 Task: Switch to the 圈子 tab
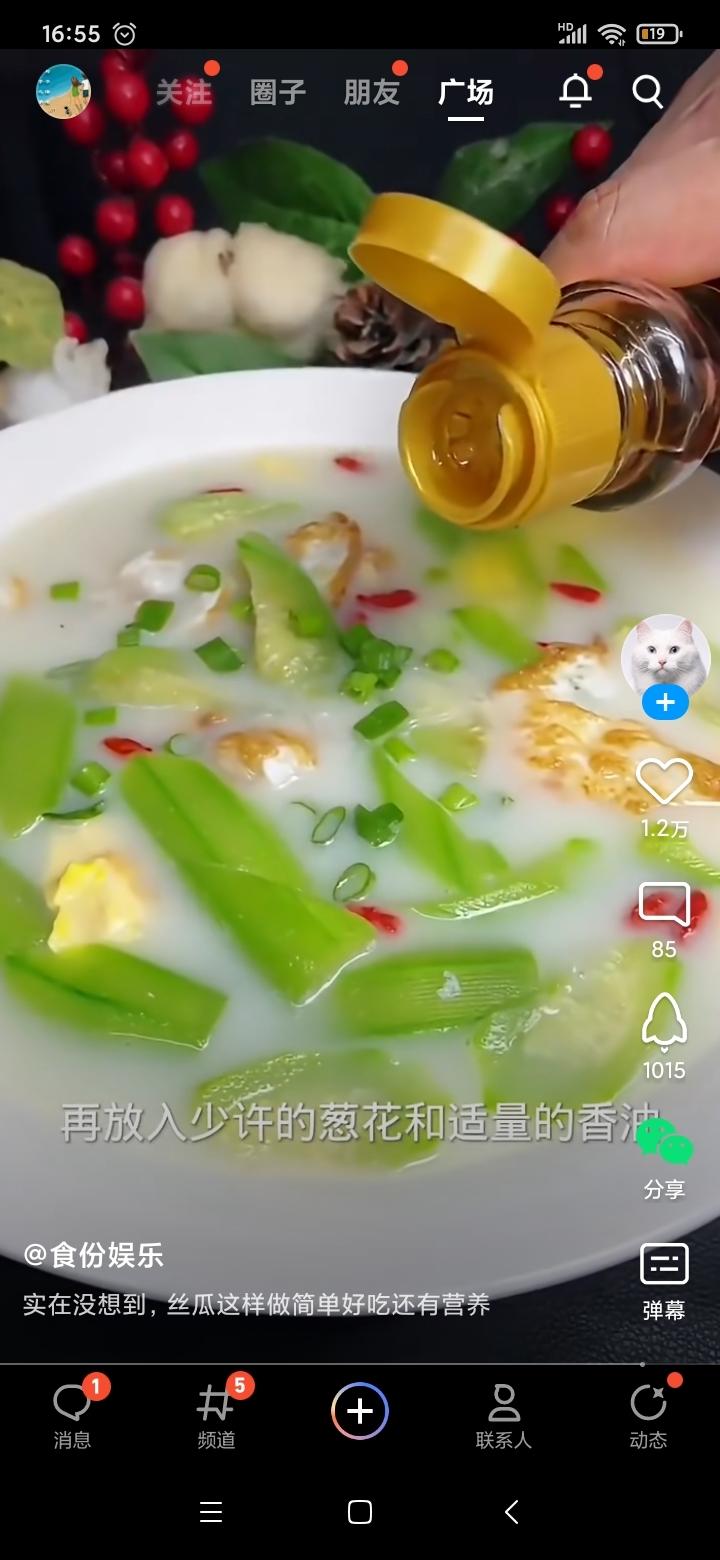278,92
